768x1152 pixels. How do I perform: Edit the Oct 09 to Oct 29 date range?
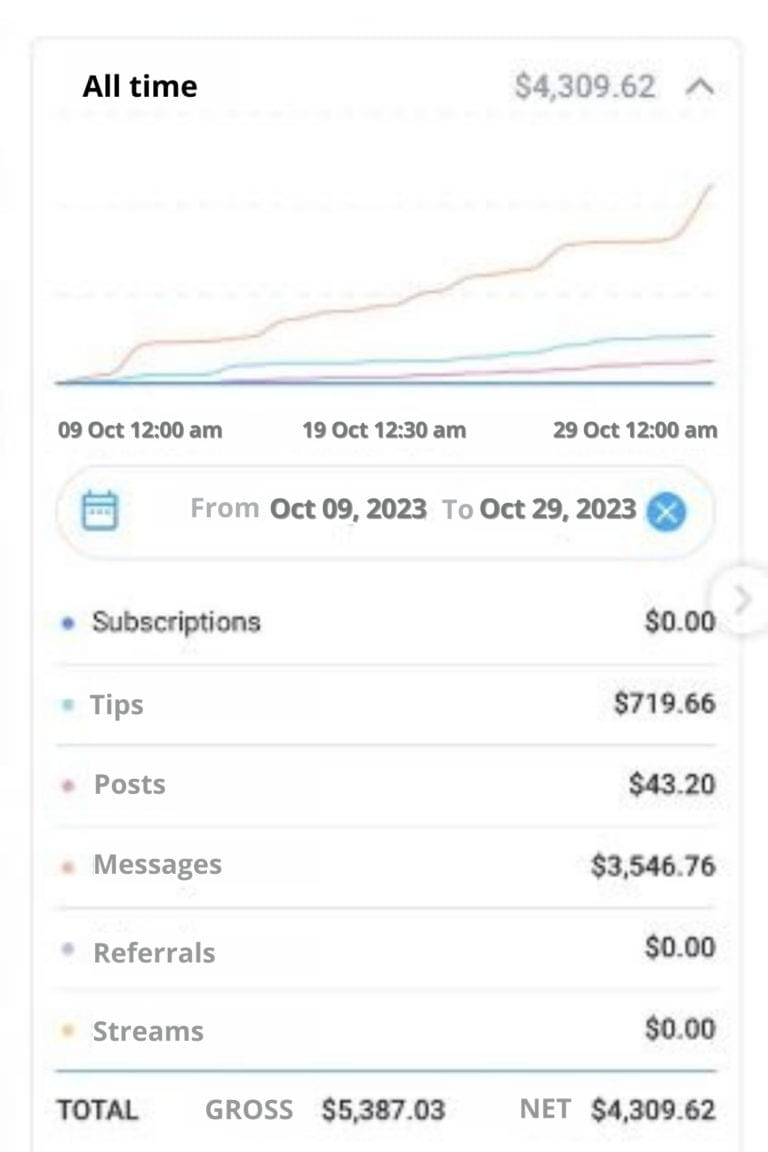414,510
